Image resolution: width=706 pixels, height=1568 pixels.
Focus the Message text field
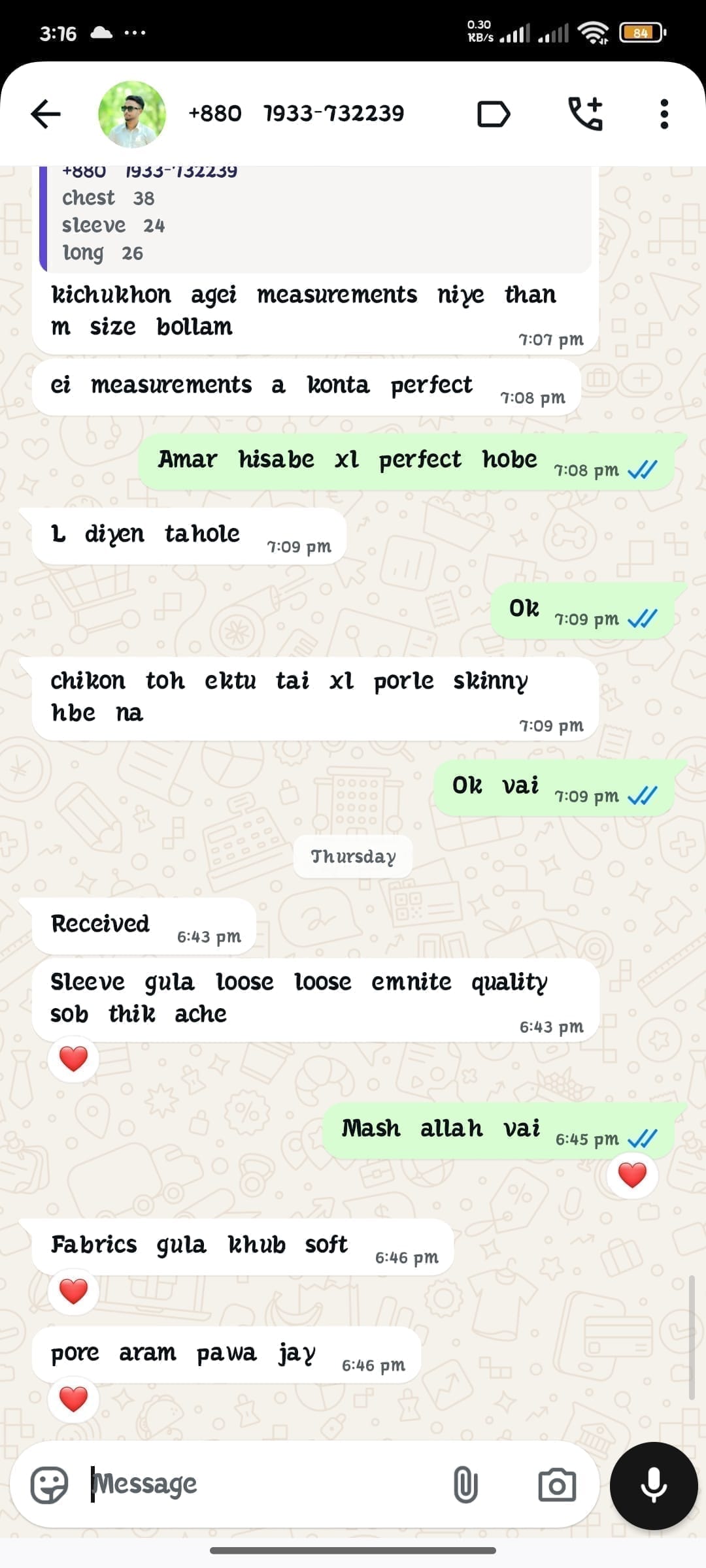pos(261,1484)
